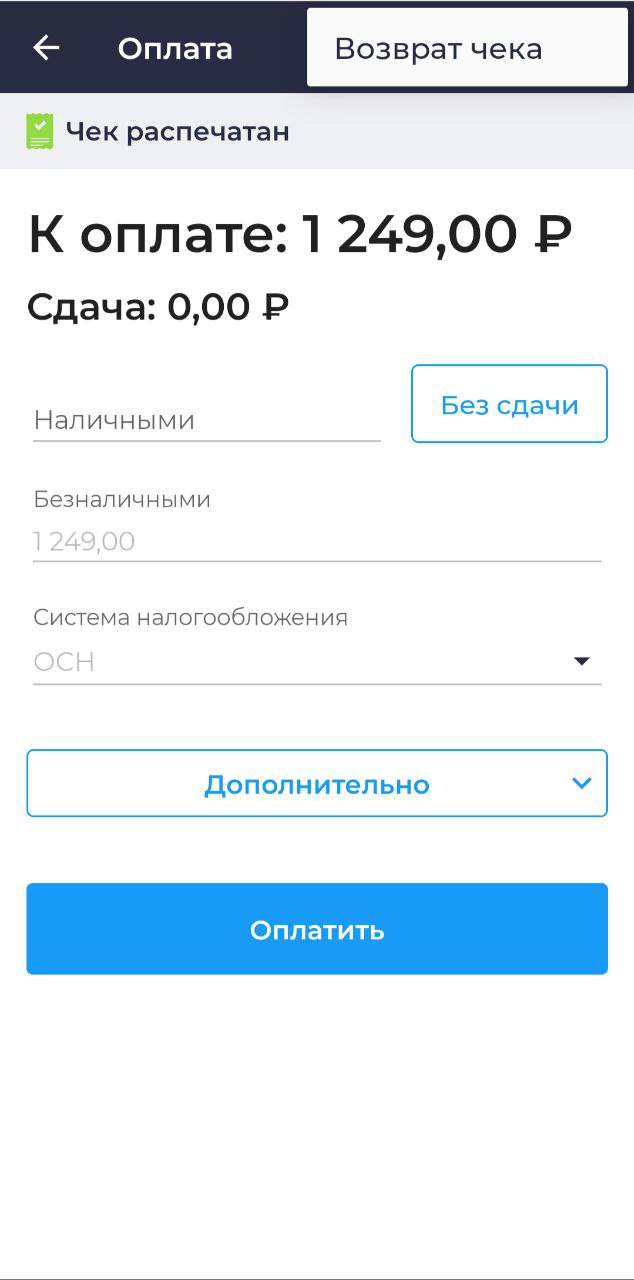Screen dimensions: 634x1280
Task: Focus the Наличными input field
Action: [x=207, y=420]
